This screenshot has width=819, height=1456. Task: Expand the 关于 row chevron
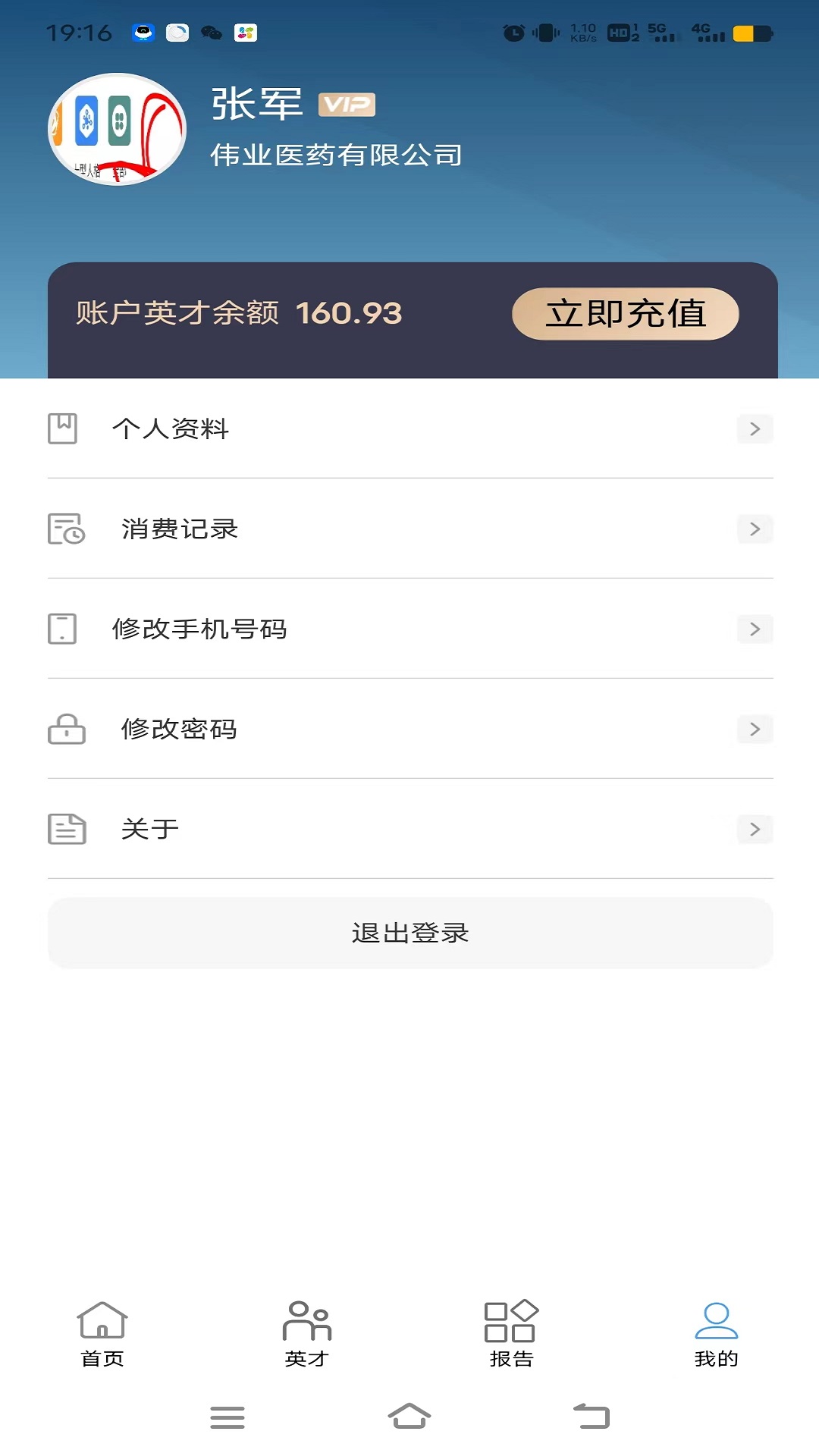754,829
